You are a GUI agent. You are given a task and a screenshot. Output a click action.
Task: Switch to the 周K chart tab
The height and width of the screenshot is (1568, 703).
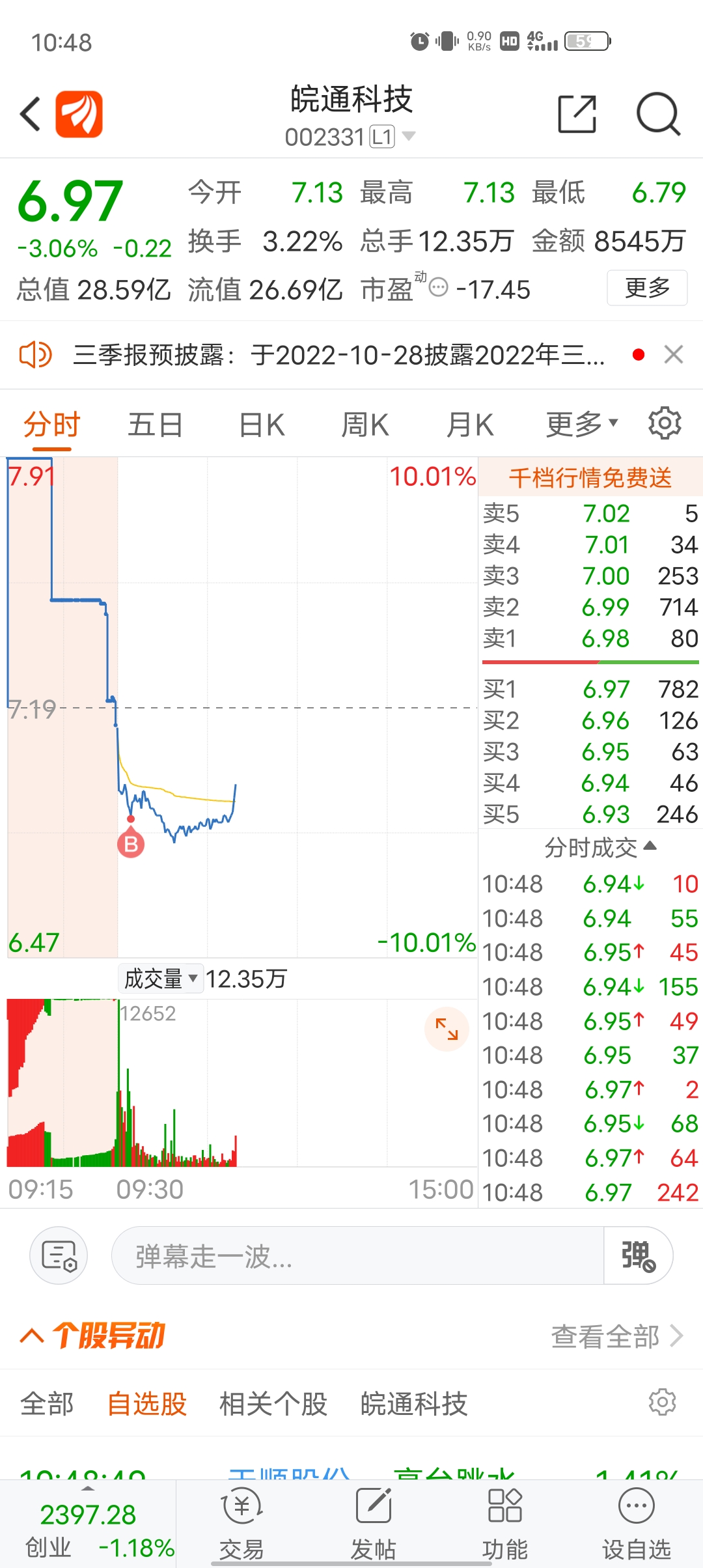coord(365,425)
